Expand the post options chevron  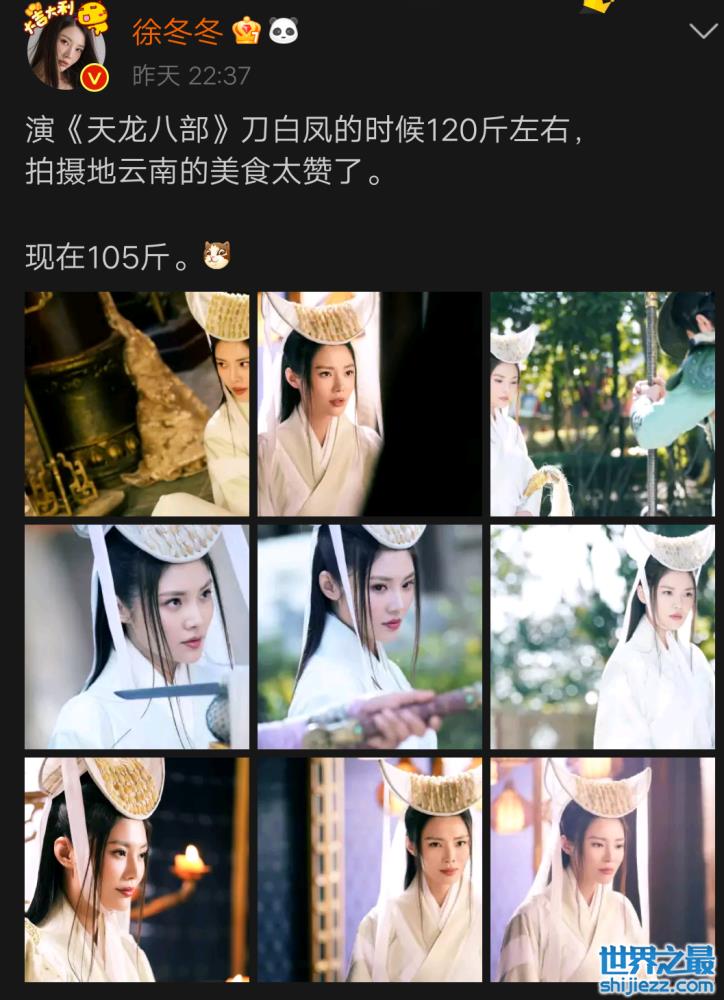coord(702,31)
